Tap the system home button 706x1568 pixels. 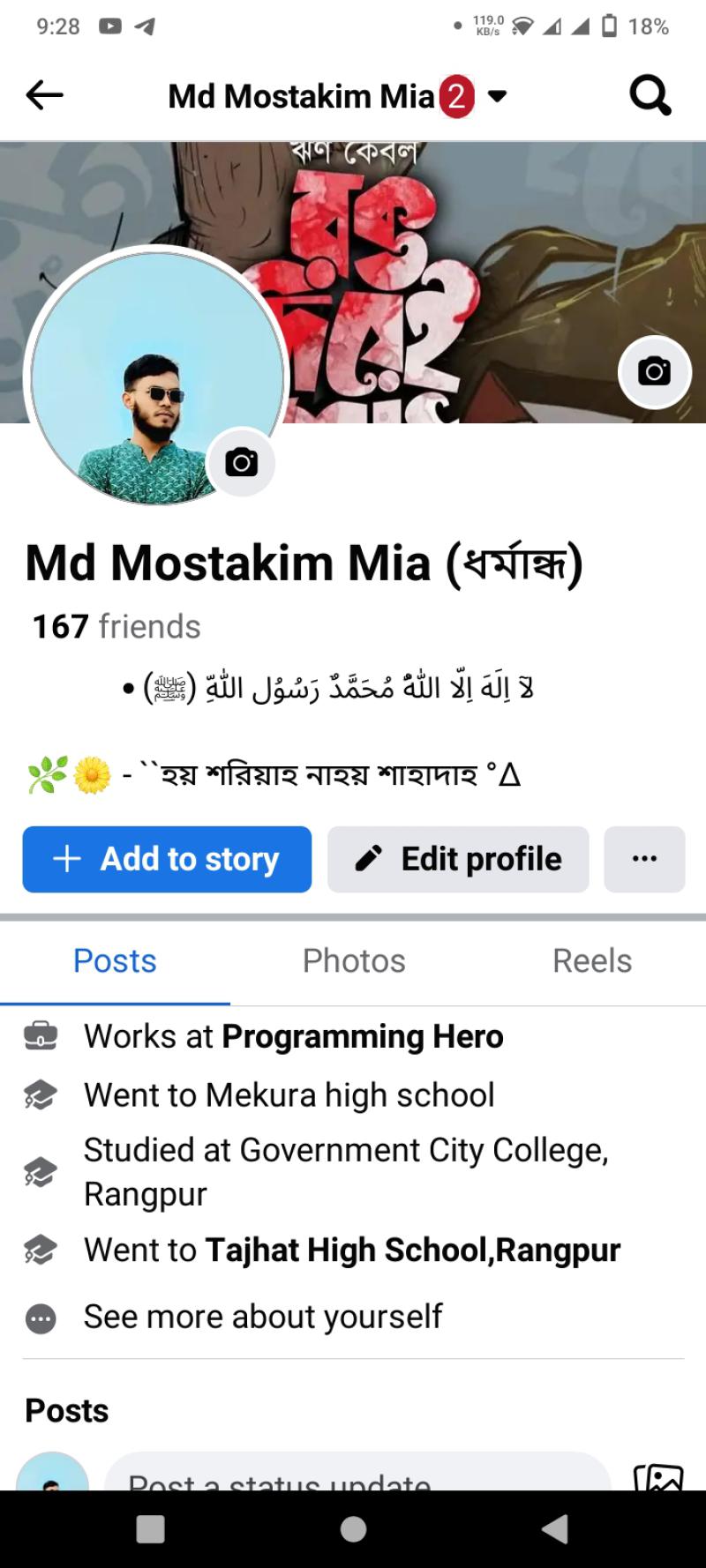coord(353,1529)
